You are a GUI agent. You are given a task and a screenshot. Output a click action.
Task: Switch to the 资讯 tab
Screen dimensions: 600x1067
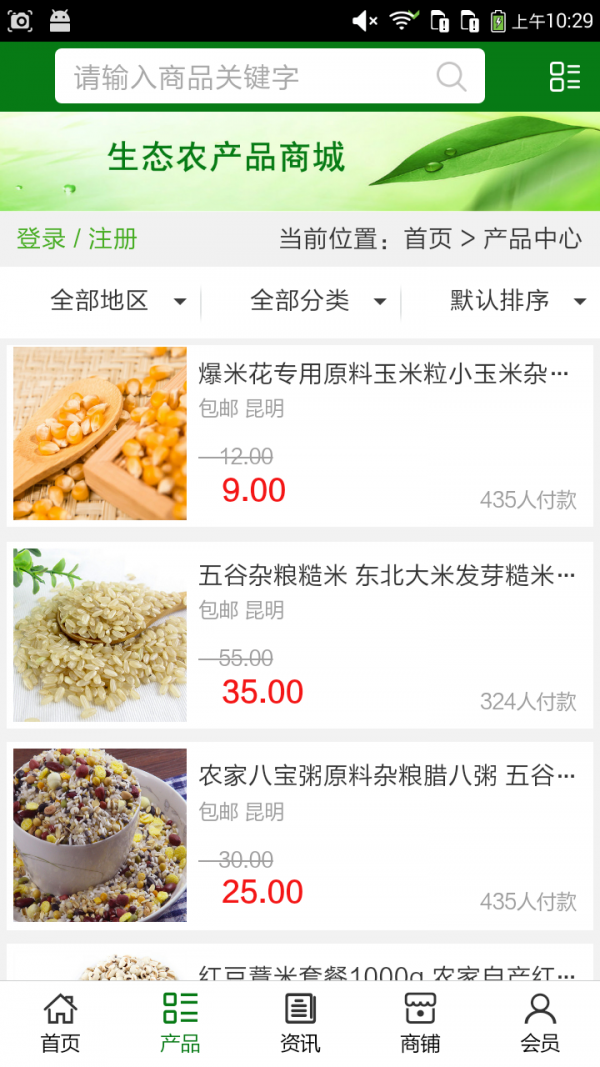point(300,1023)
